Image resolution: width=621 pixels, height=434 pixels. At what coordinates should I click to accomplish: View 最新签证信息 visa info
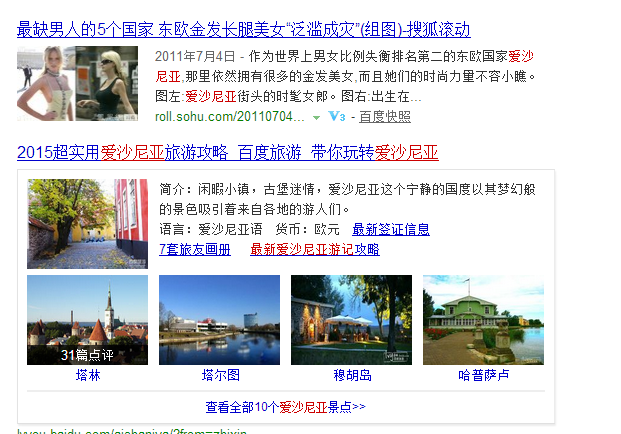click(x=391, y=229)
